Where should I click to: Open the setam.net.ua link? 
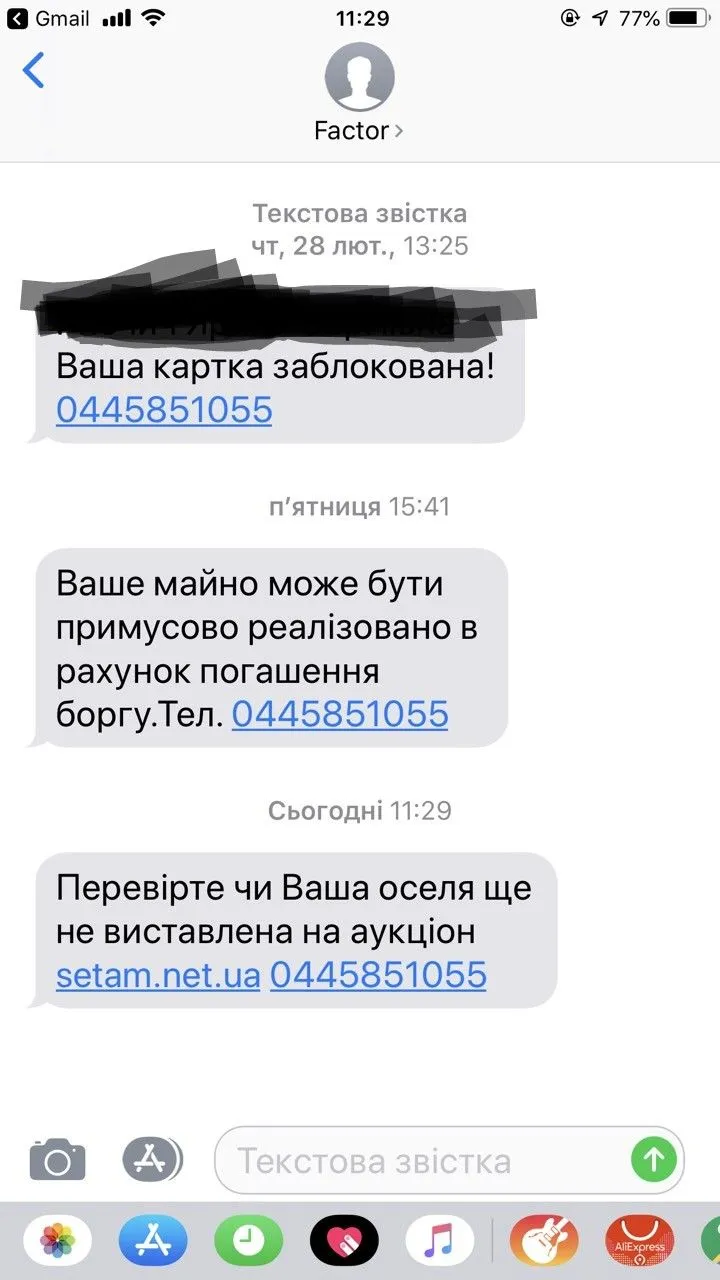pyautogui.click(x=158, y=974)
